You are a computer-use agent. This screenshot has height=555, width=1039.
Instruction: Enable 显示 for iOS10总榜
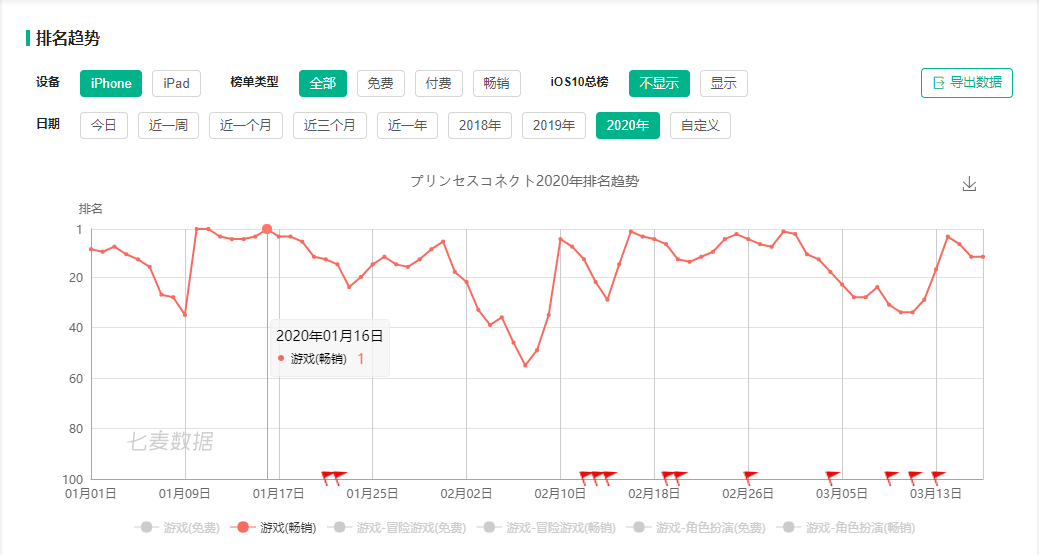tap(723, 83)
